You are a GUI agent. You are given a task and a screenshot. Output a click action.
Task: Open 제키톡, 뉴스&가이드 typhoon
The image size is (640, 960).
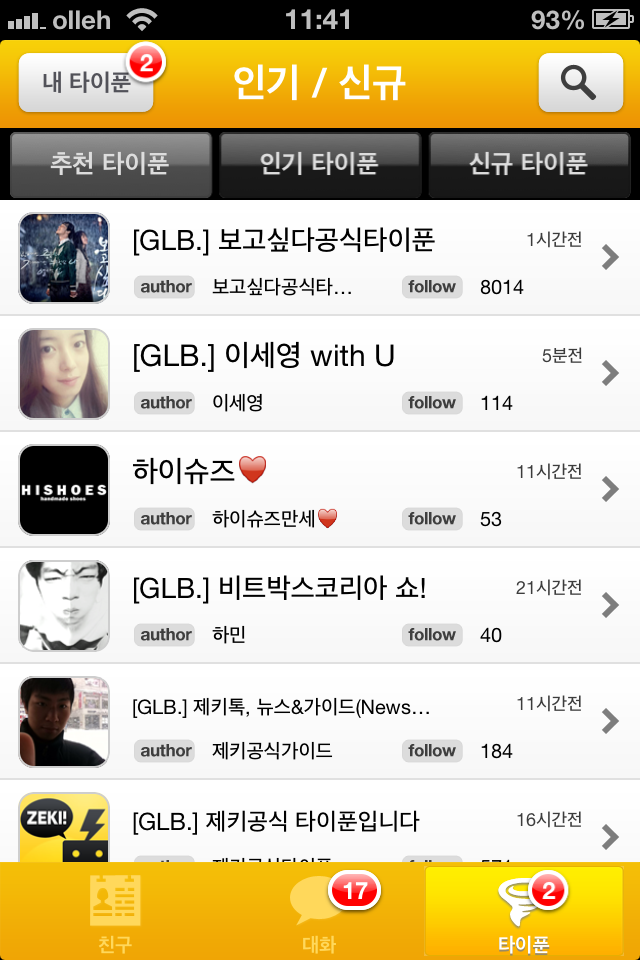click(320, 722)
